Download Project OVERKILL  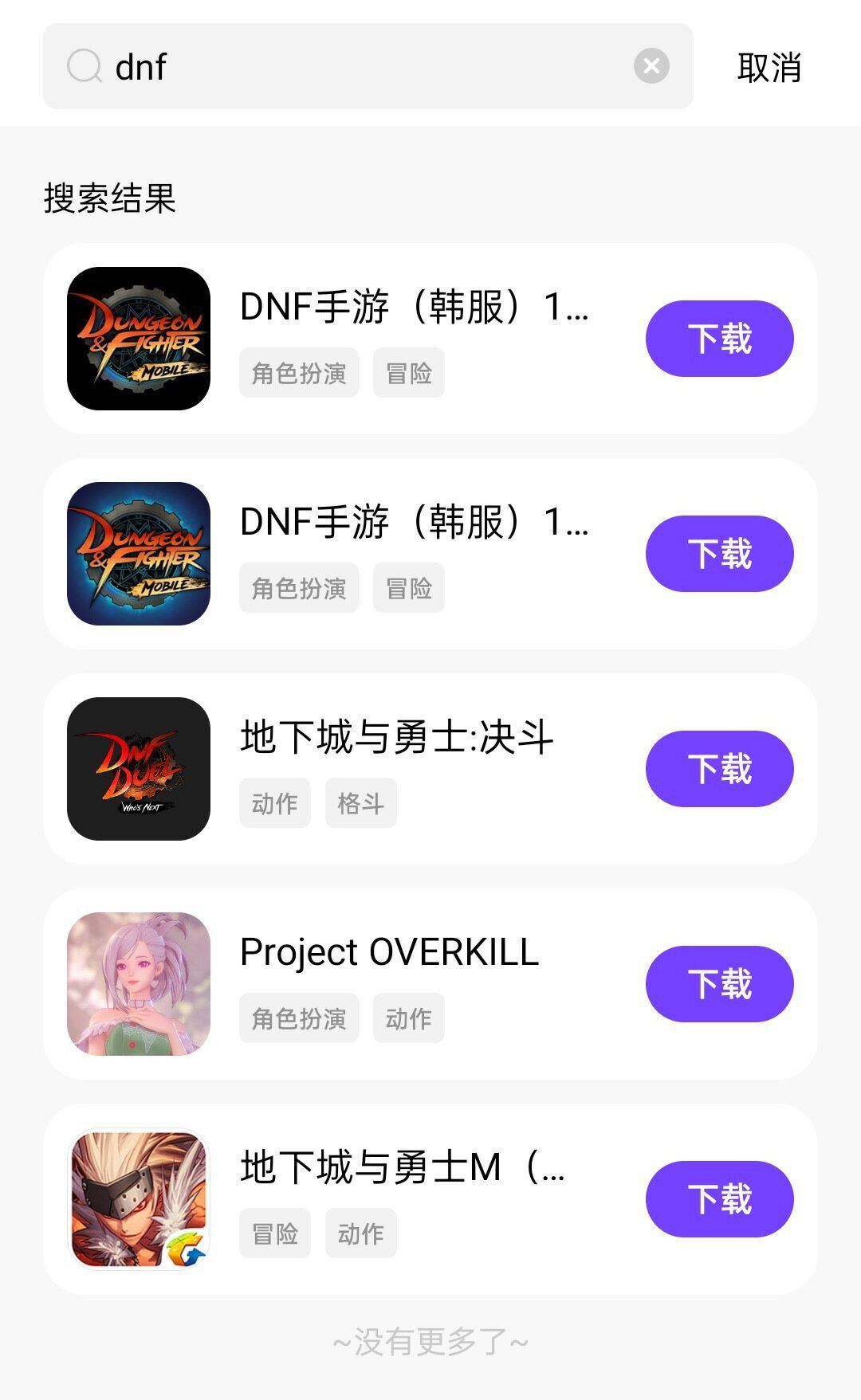click(x=718, y=984)
